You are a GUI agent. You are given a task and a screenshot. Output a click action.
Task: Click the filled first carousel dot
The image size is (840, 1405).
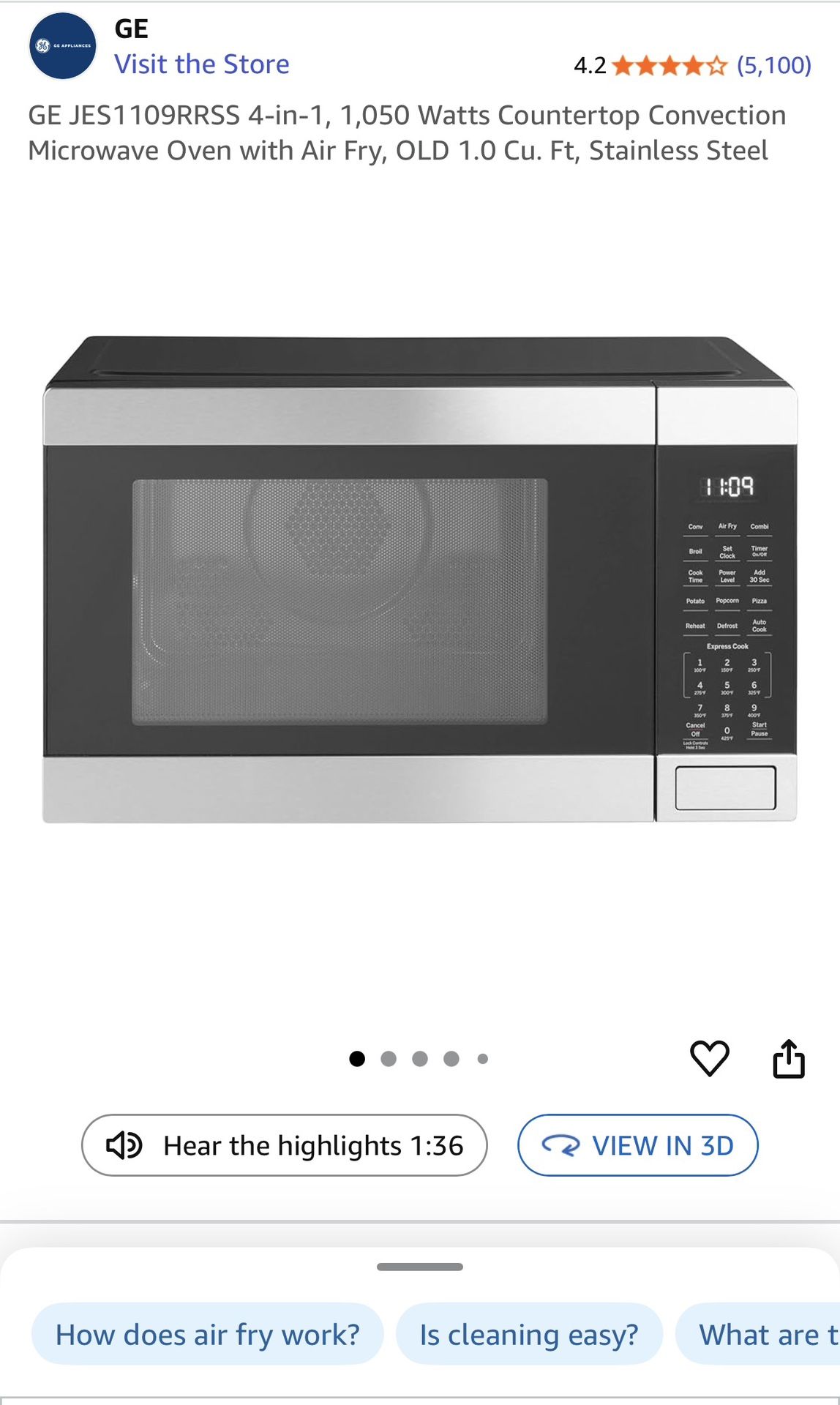tap(358, 1058)
